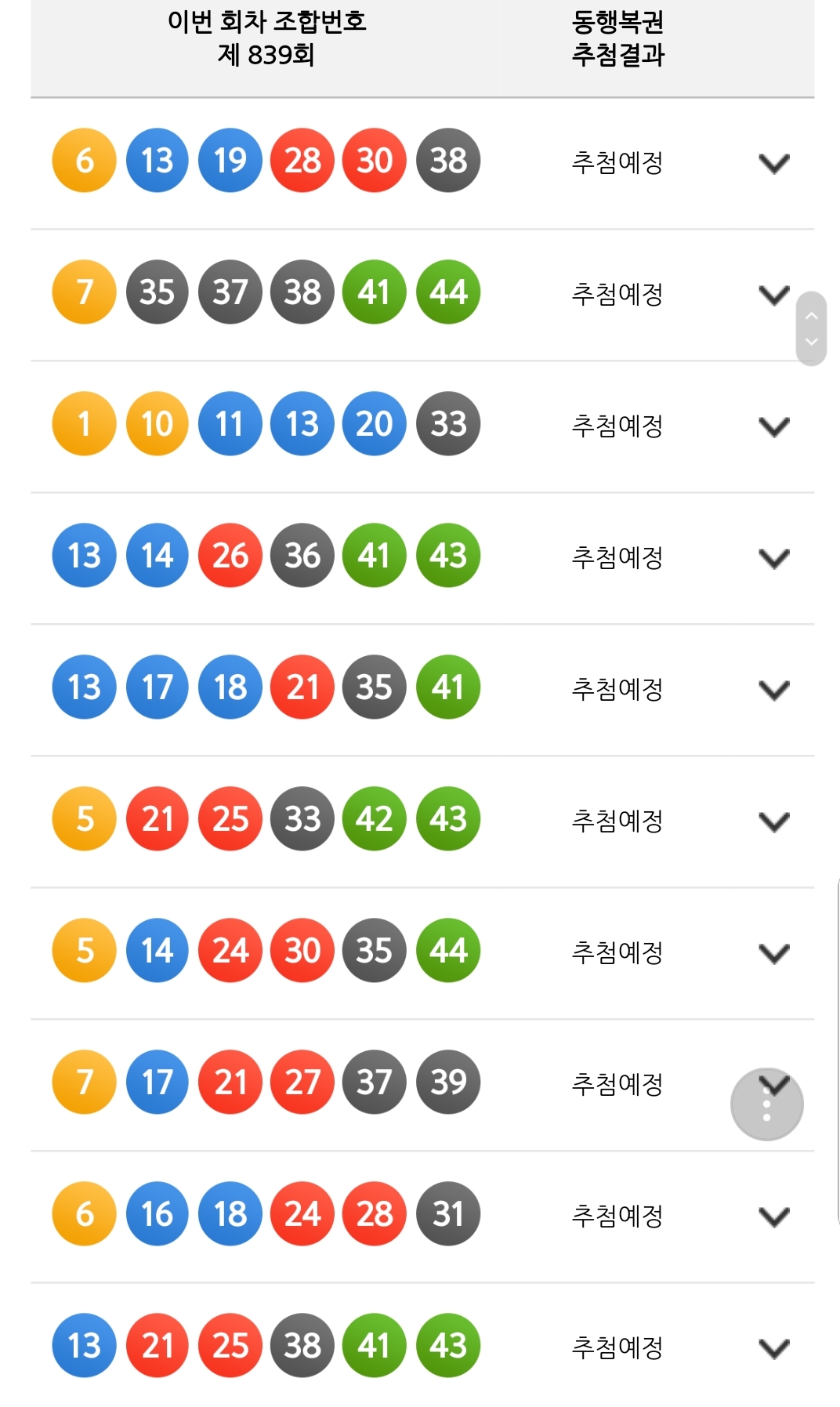
Task: Expand the row 13, 14, 26, 36, 41, 43
Action: point(774,559)
